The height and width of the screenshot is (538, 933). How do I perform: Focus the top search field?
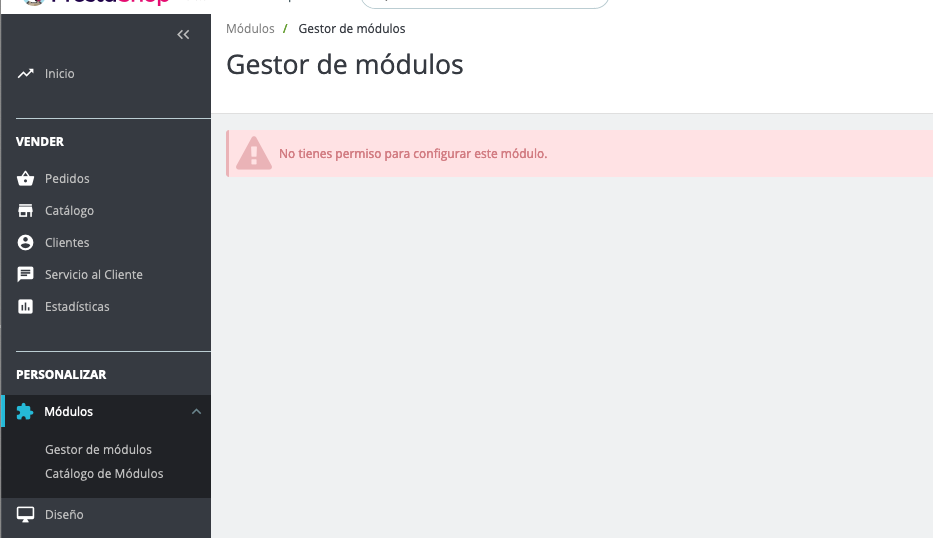point(485,3)
